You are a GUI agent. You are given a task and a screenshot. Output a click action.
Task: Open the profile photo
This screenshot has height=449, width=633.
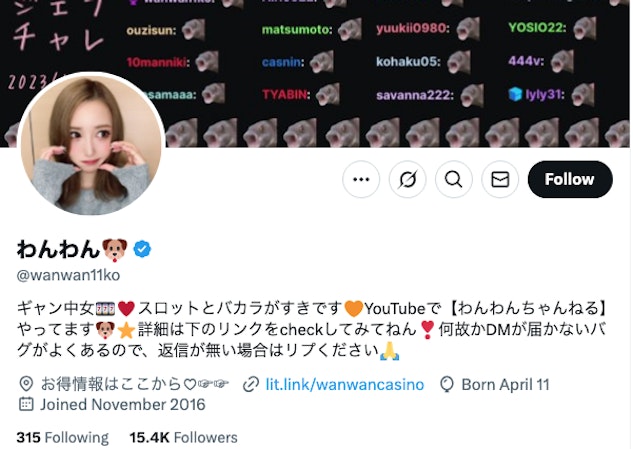click(x=91, y=143)
